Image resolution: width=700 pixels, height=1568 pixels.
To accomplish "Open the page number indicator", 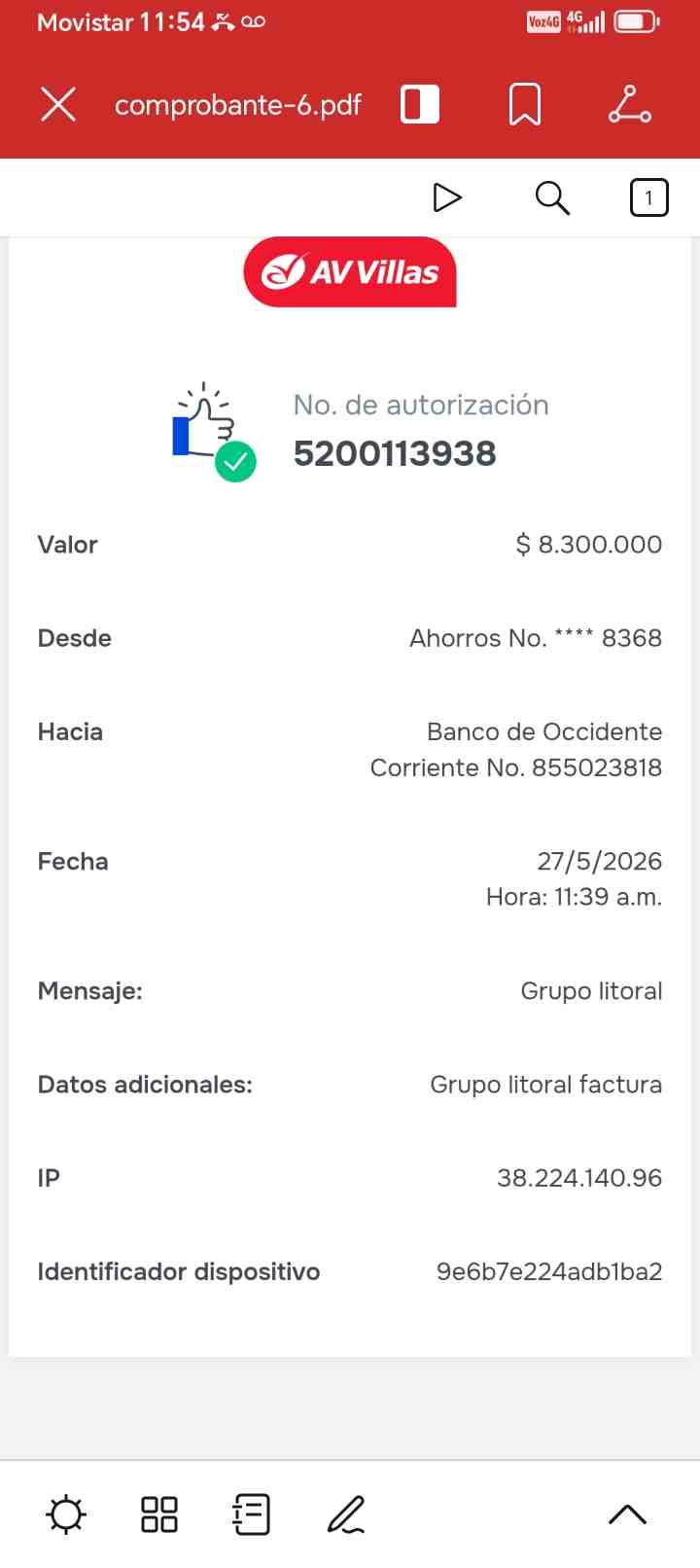I will (648, 197).
